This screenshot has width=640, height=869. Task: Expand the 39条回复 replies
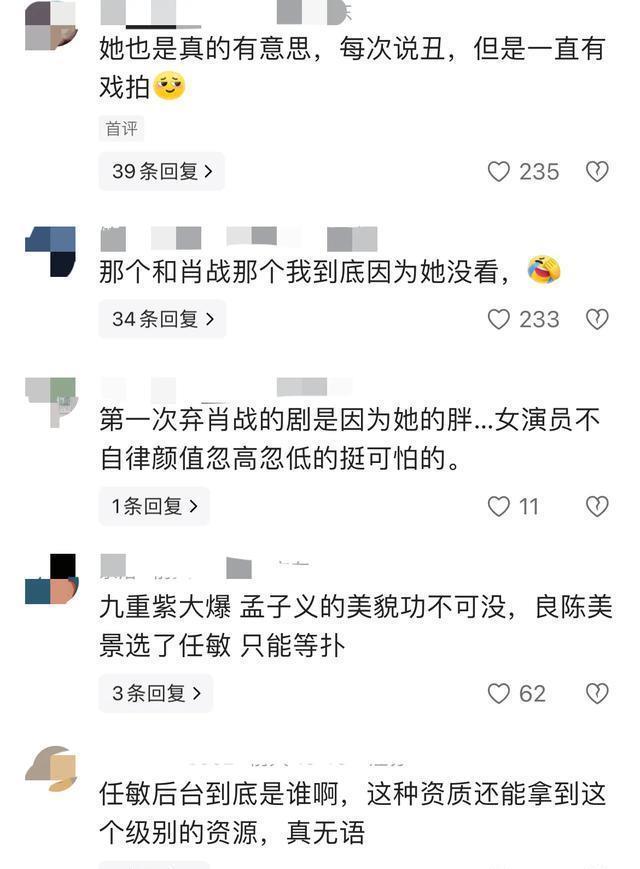coord(161,171)
